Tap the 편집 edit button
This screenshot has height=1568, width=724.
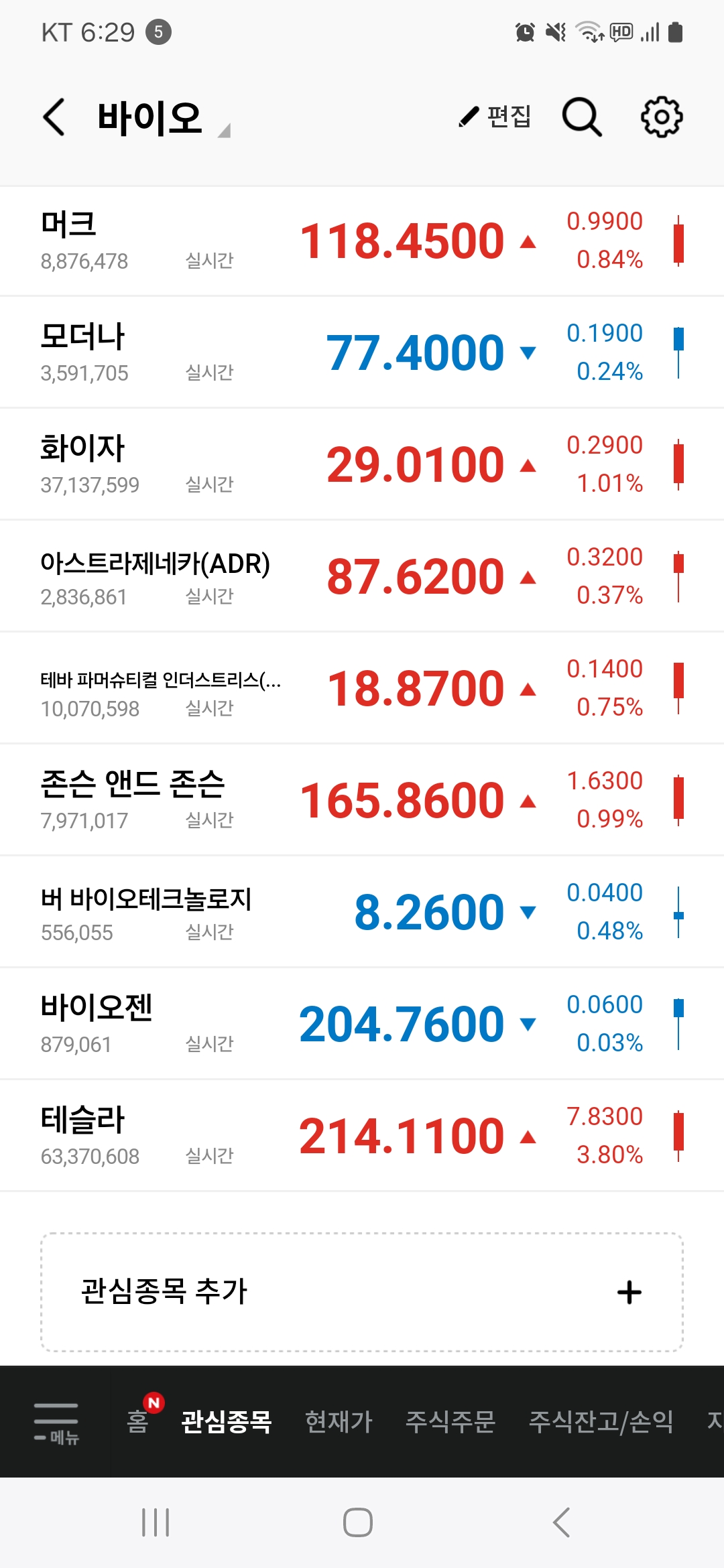[496, 117]
